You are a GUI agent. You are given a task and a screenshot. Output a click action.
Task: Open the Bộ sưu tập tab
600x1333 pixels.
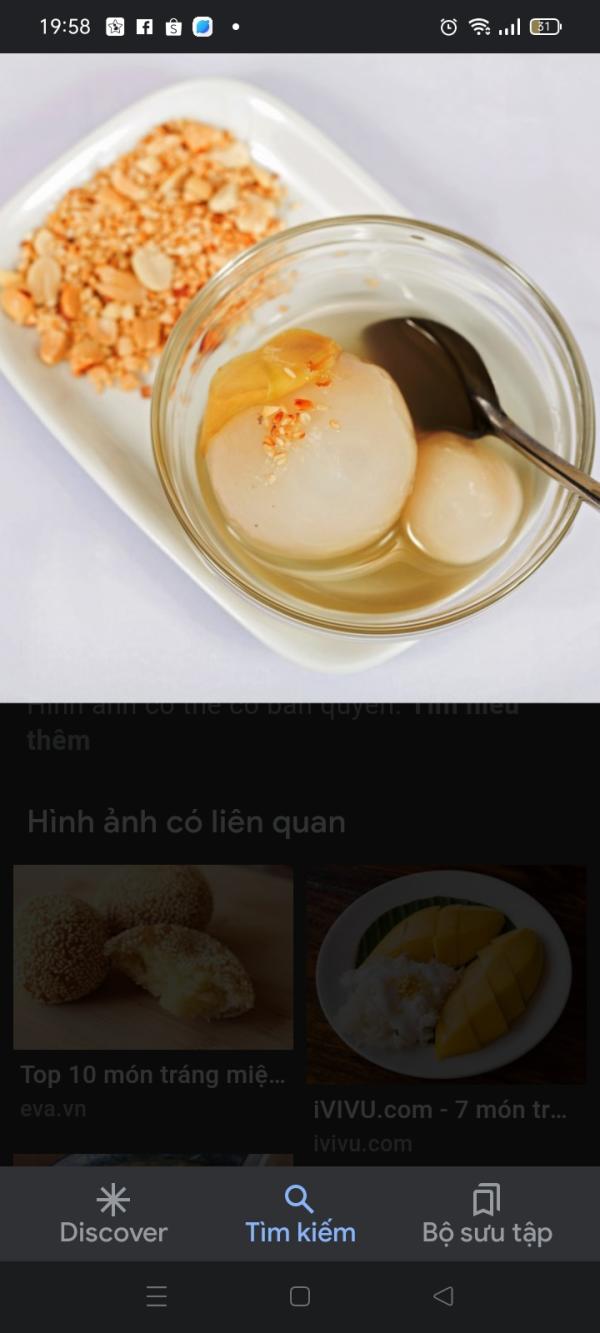tap(487, 1214)
